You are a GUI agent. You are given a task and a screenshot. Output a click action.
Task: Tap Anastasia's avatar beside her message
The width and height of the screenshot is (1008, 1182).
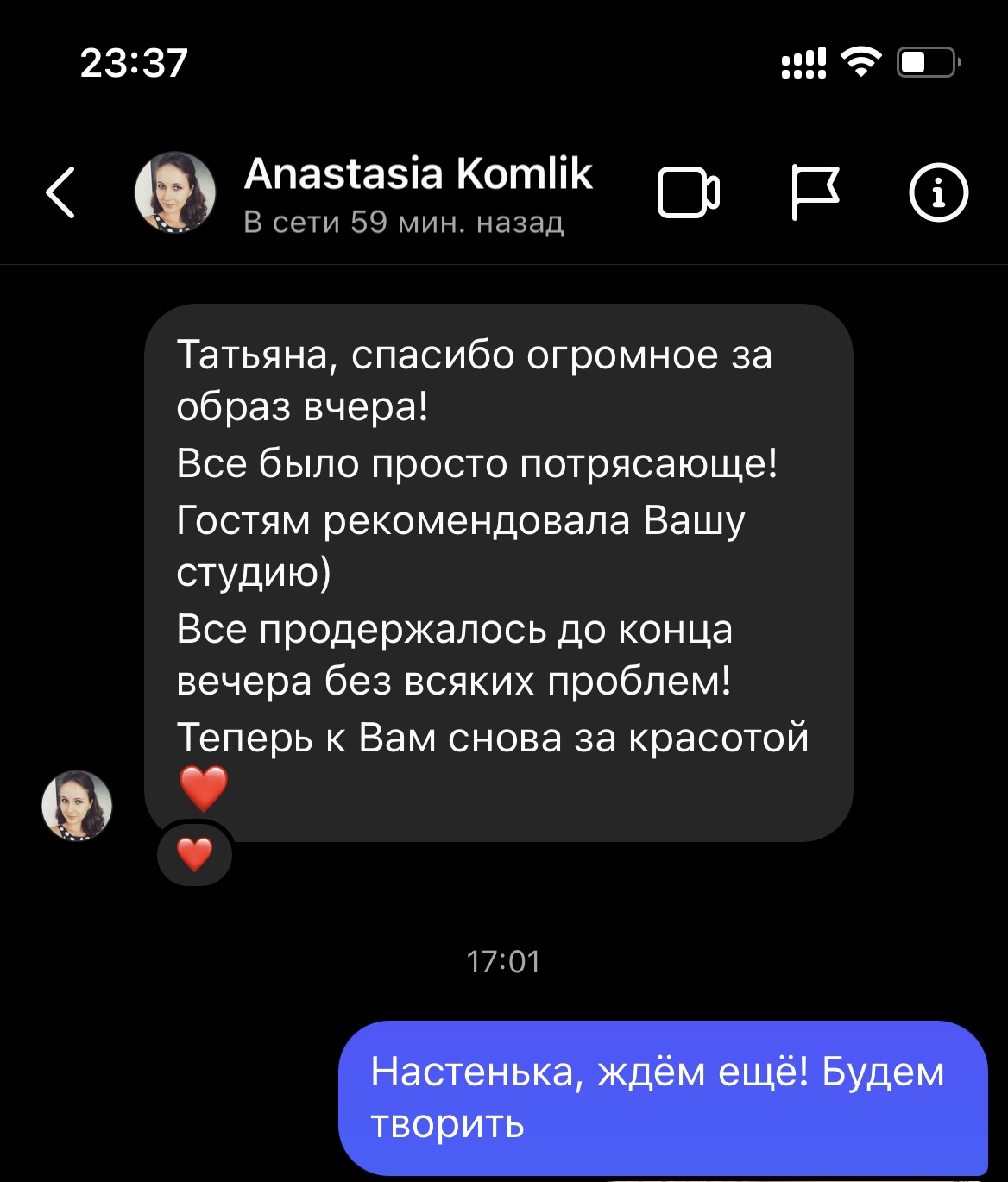[77, 805]
